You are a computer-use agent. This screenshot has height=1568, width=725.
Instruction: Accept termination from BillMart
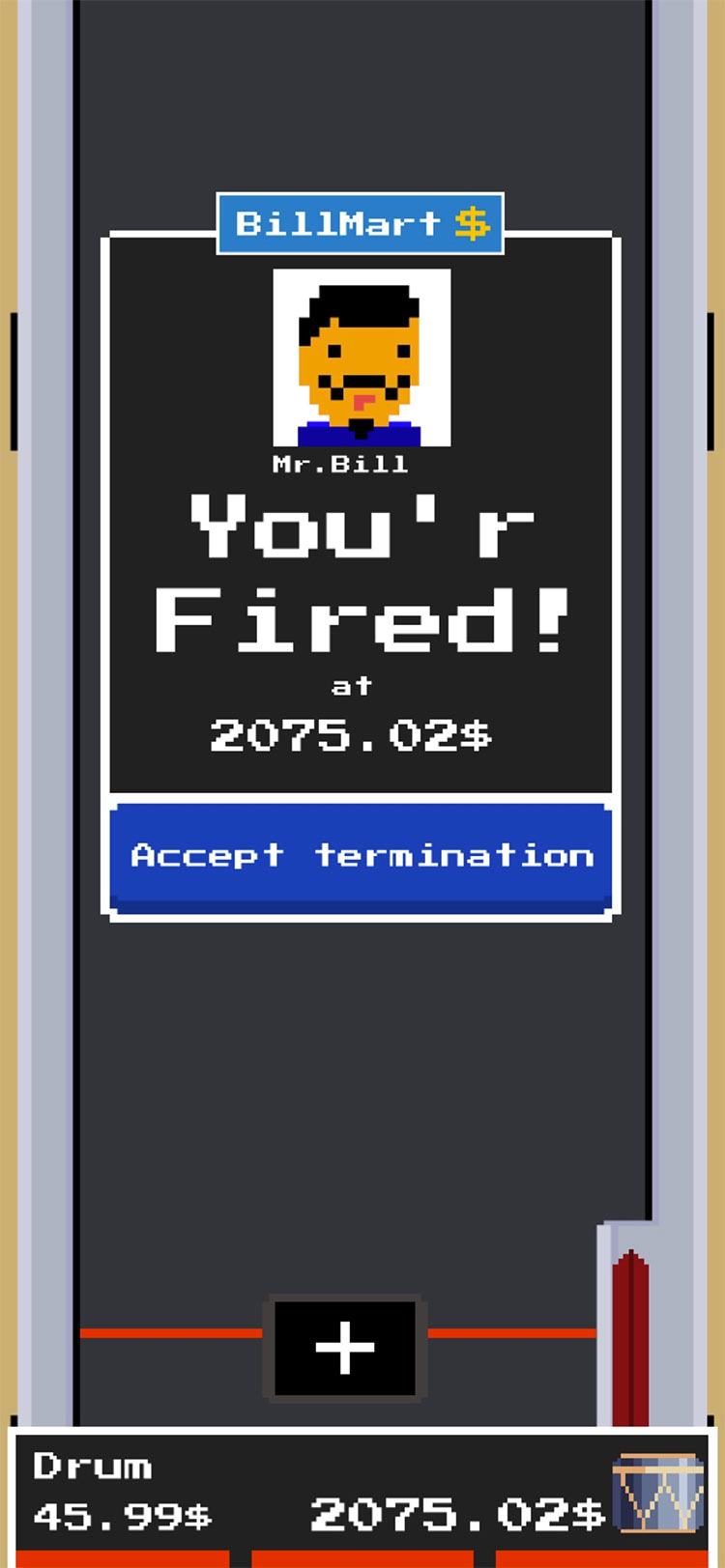[361, 856]
